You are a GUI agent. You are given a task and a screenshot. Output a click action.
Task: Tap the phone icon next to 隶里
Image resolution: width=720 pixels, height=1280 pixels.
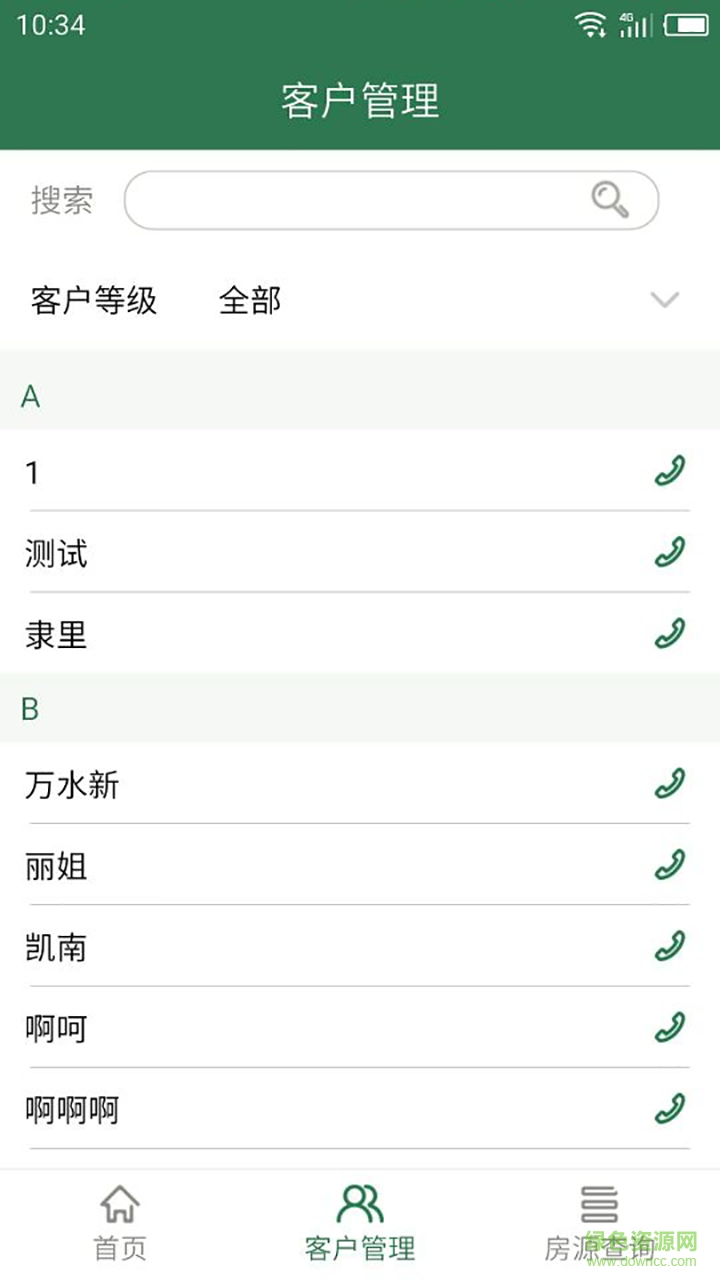pos(672,634)
